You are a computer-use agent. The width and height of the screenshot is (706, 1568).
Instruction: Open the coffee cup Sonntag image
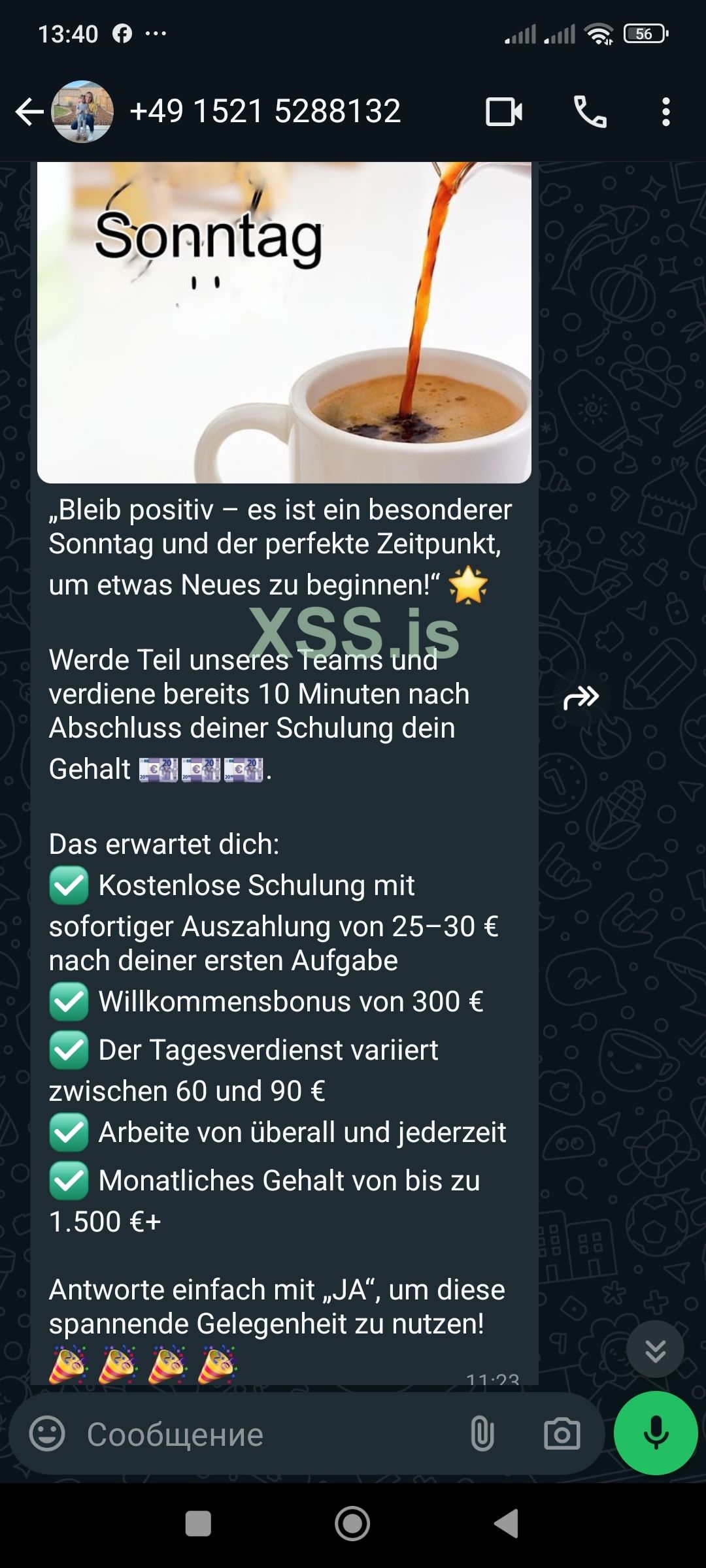point(288,320)
